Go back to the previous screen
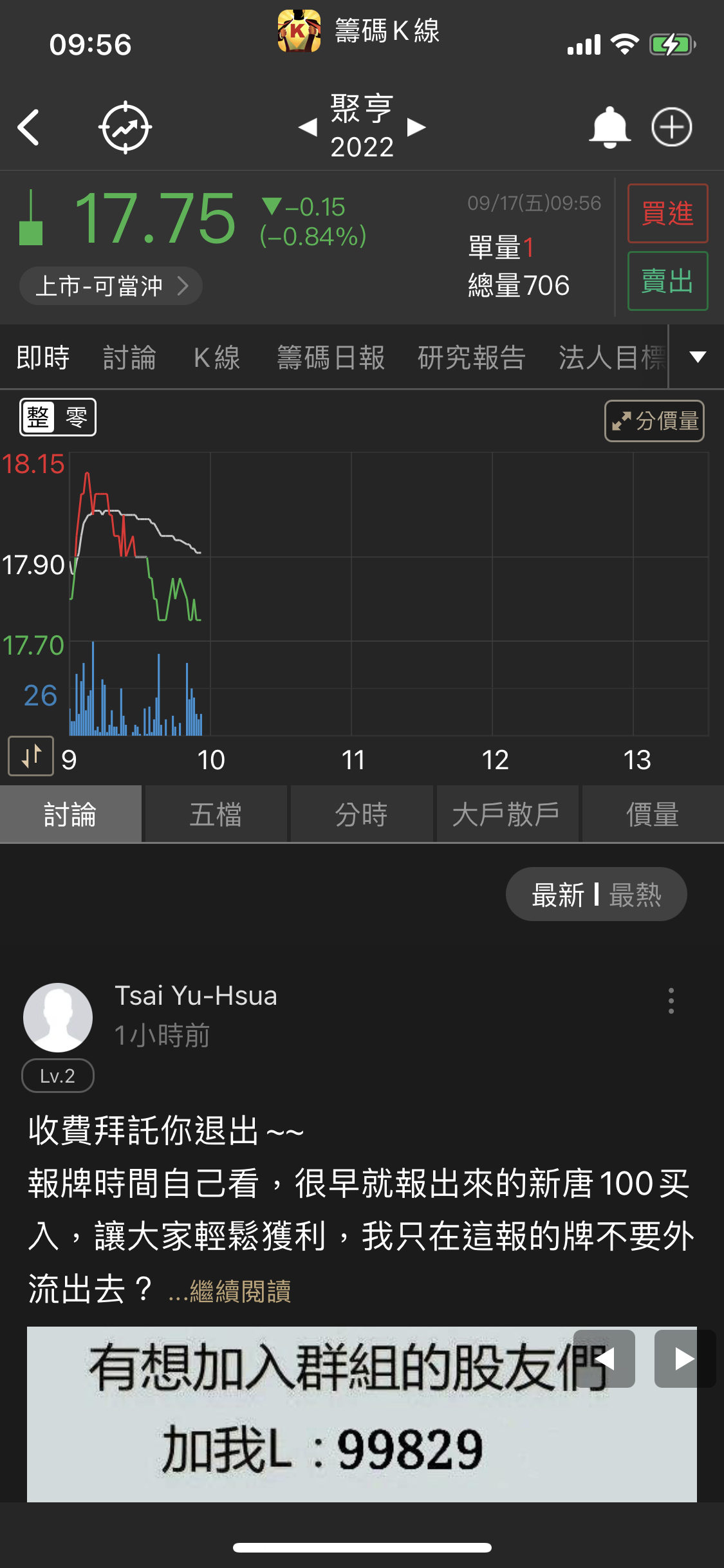The width and height of the screenshot is (724, 1568). point(29,127)
